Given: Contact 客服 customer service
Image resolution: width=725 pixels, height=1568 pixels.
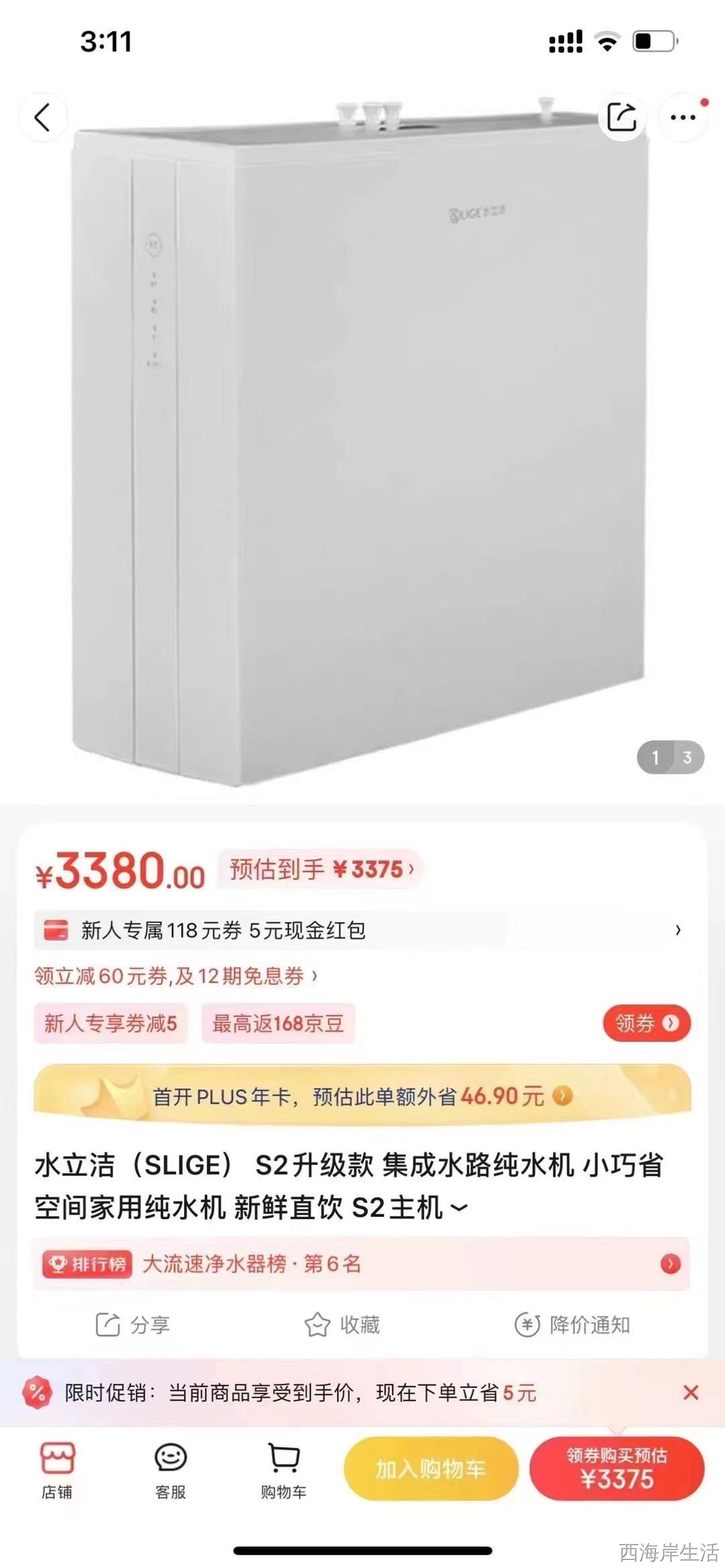Looking at the screenshot, I should (171, 1470).
